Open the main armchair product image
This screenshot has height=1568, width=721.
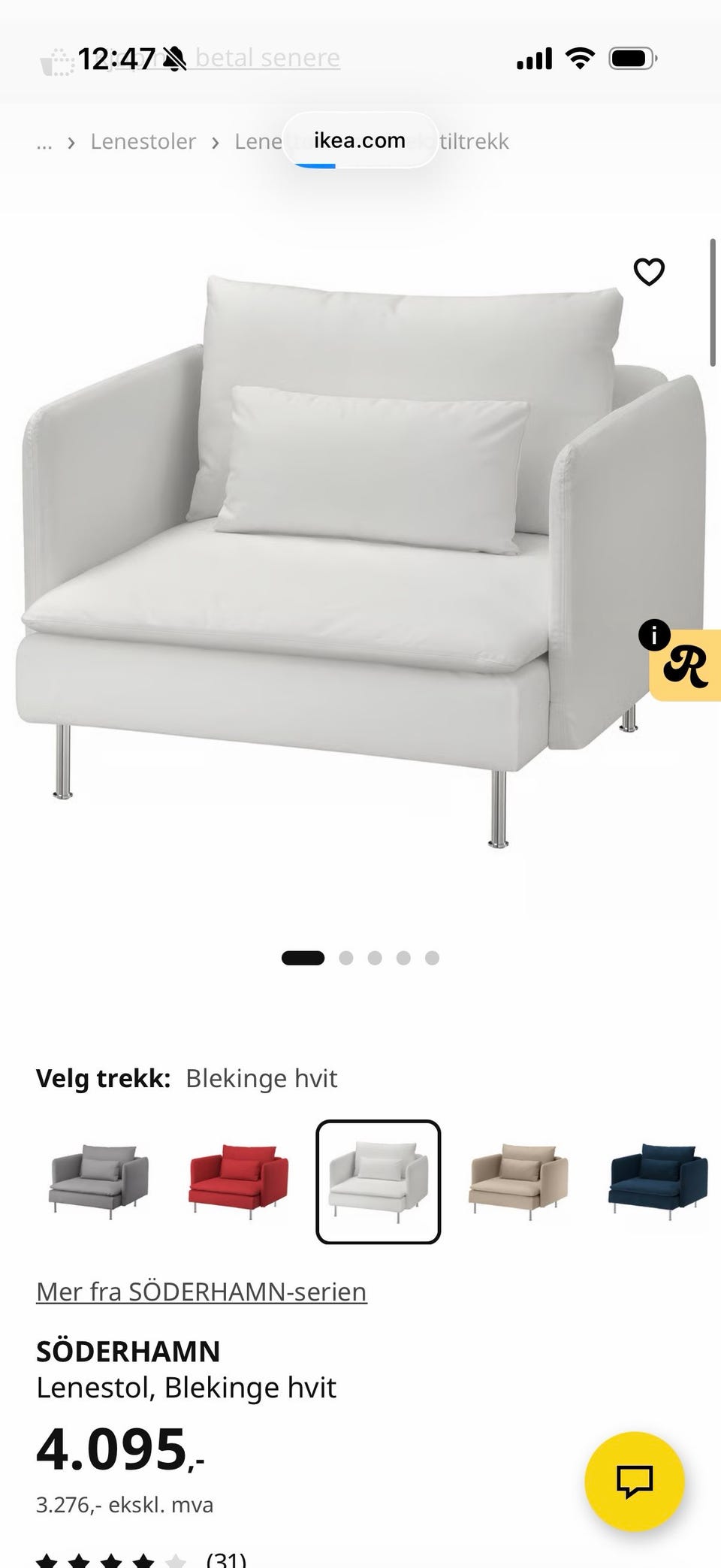[360, 560]
